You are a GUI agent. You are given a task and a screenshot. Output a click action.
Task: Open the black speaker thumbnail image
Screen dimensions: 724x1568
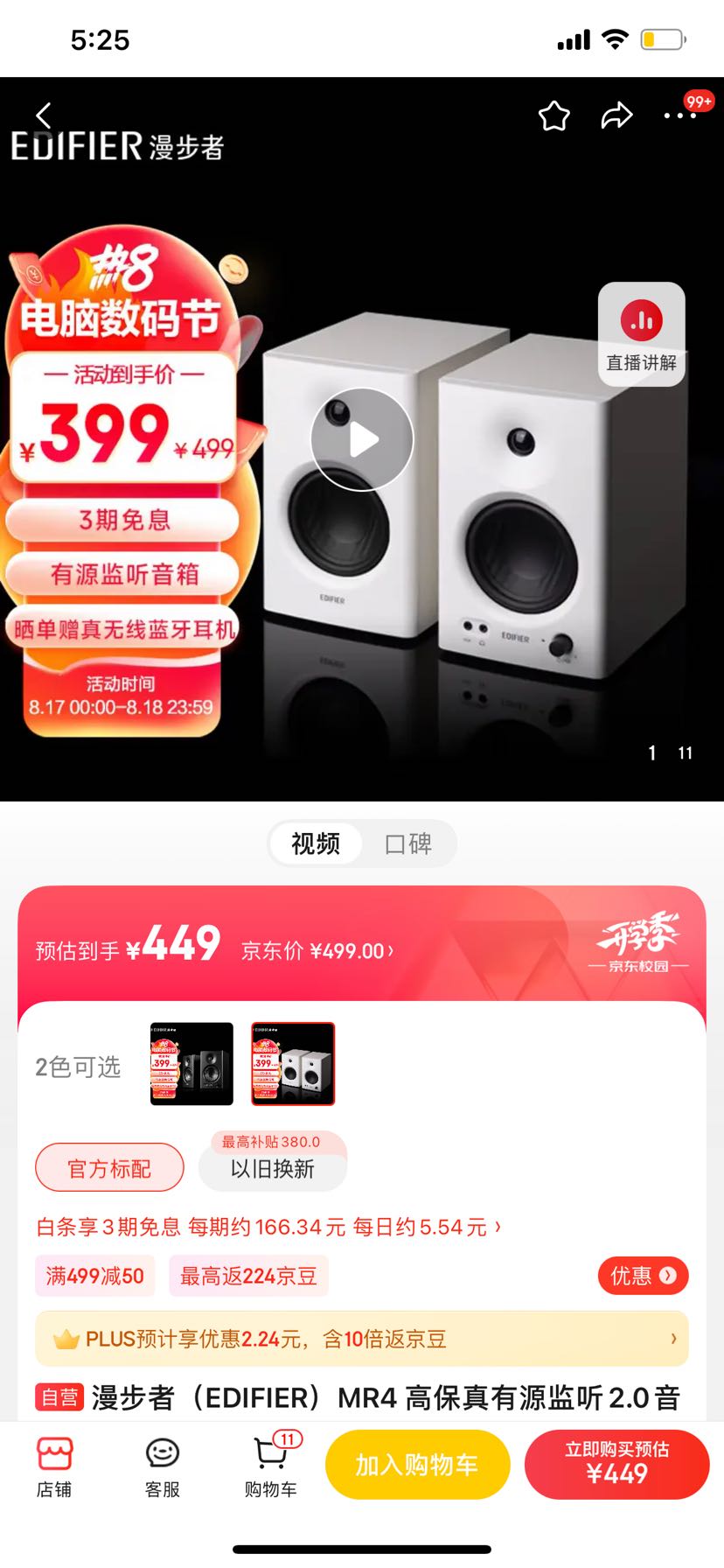point(191,1064)
